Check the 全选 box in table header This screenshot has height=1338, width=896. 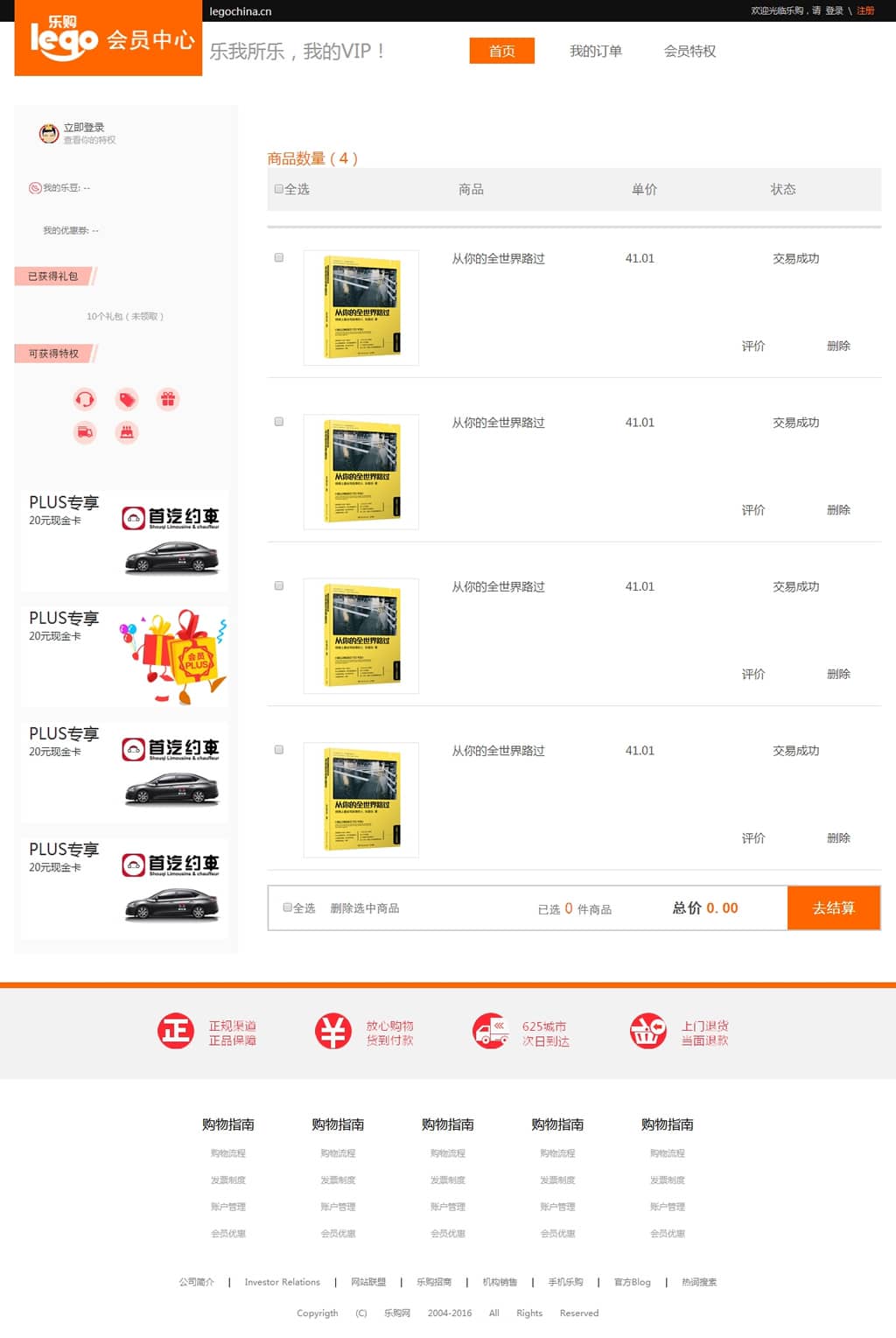point(279,189)
